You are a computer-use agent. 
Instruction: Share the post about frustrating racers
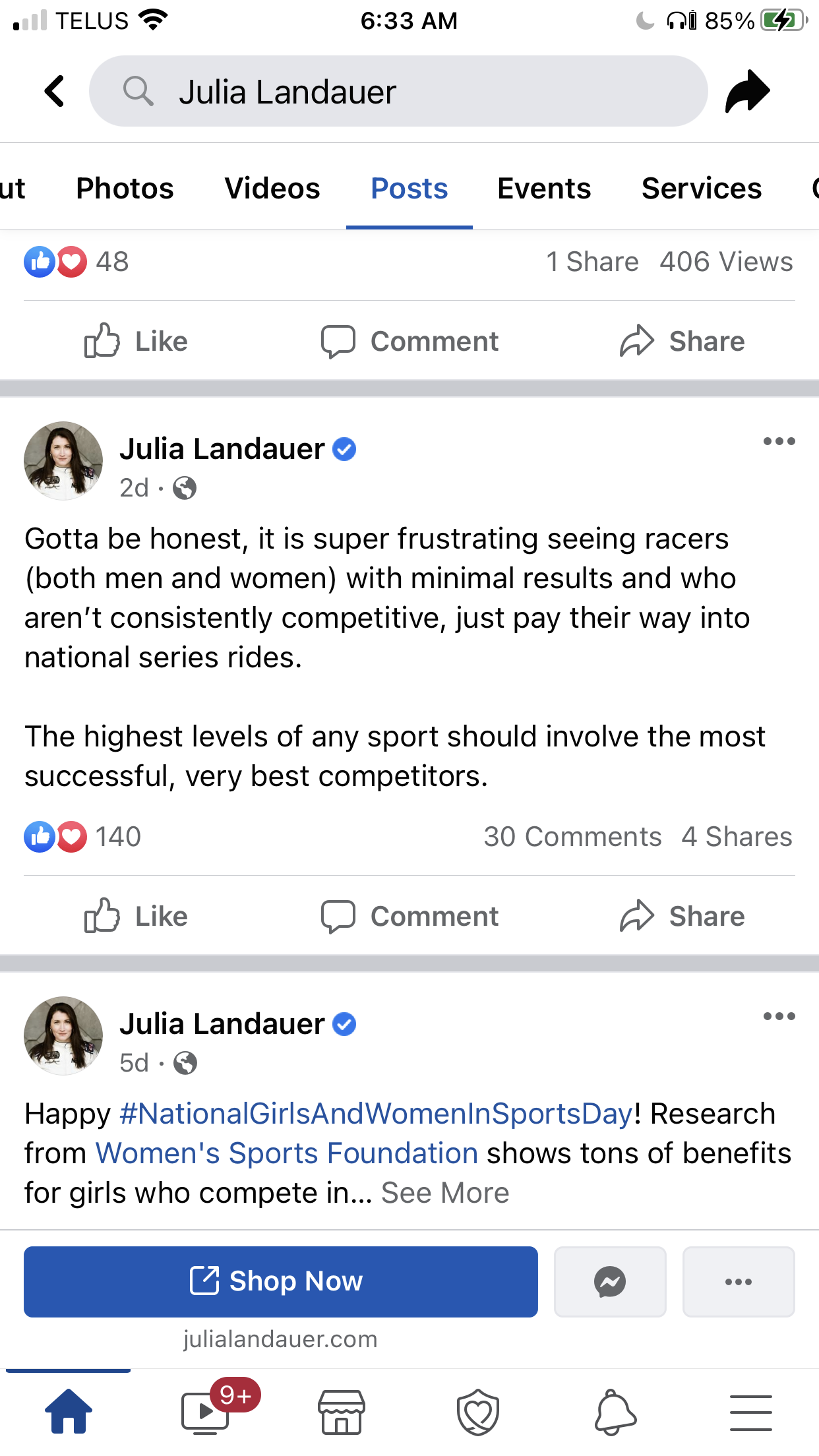tap(682, 916)
